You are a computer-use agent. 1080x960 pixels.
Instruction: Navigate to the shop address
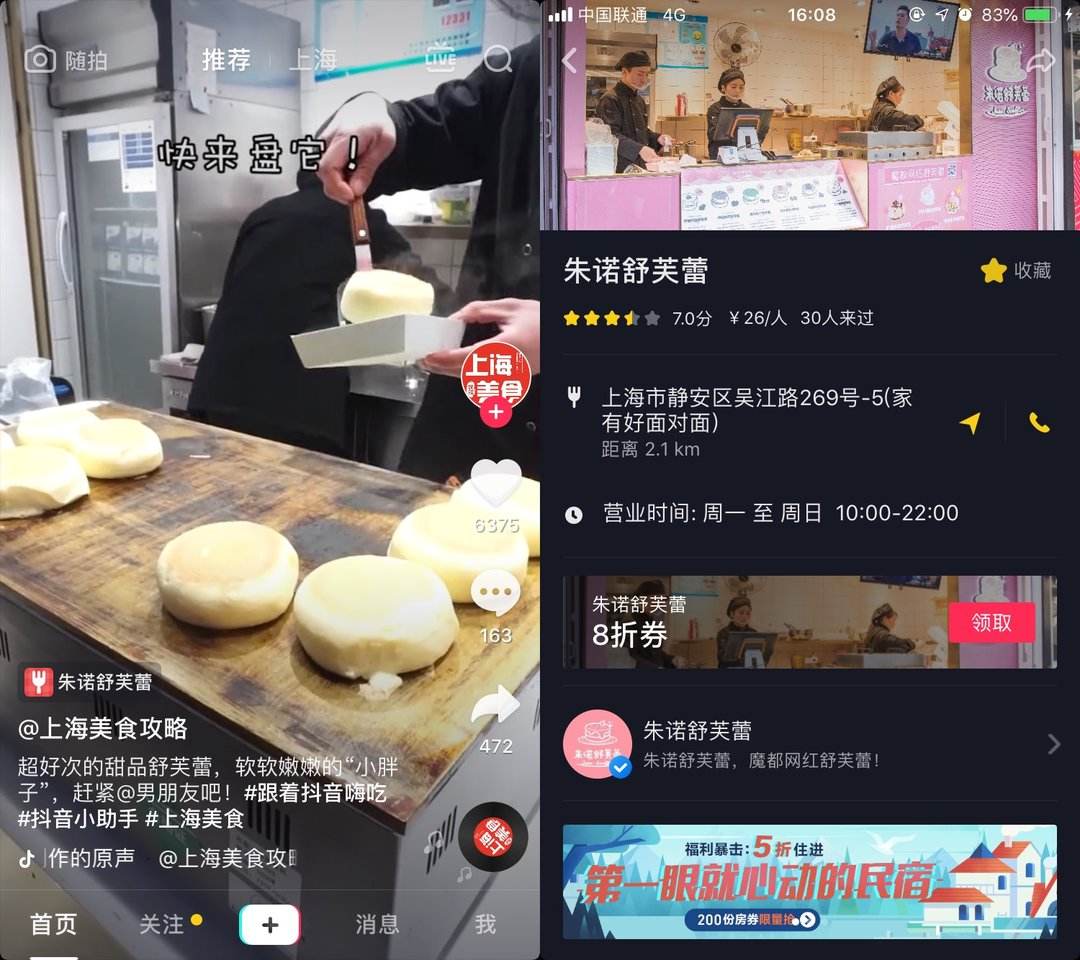coord(969,423)
